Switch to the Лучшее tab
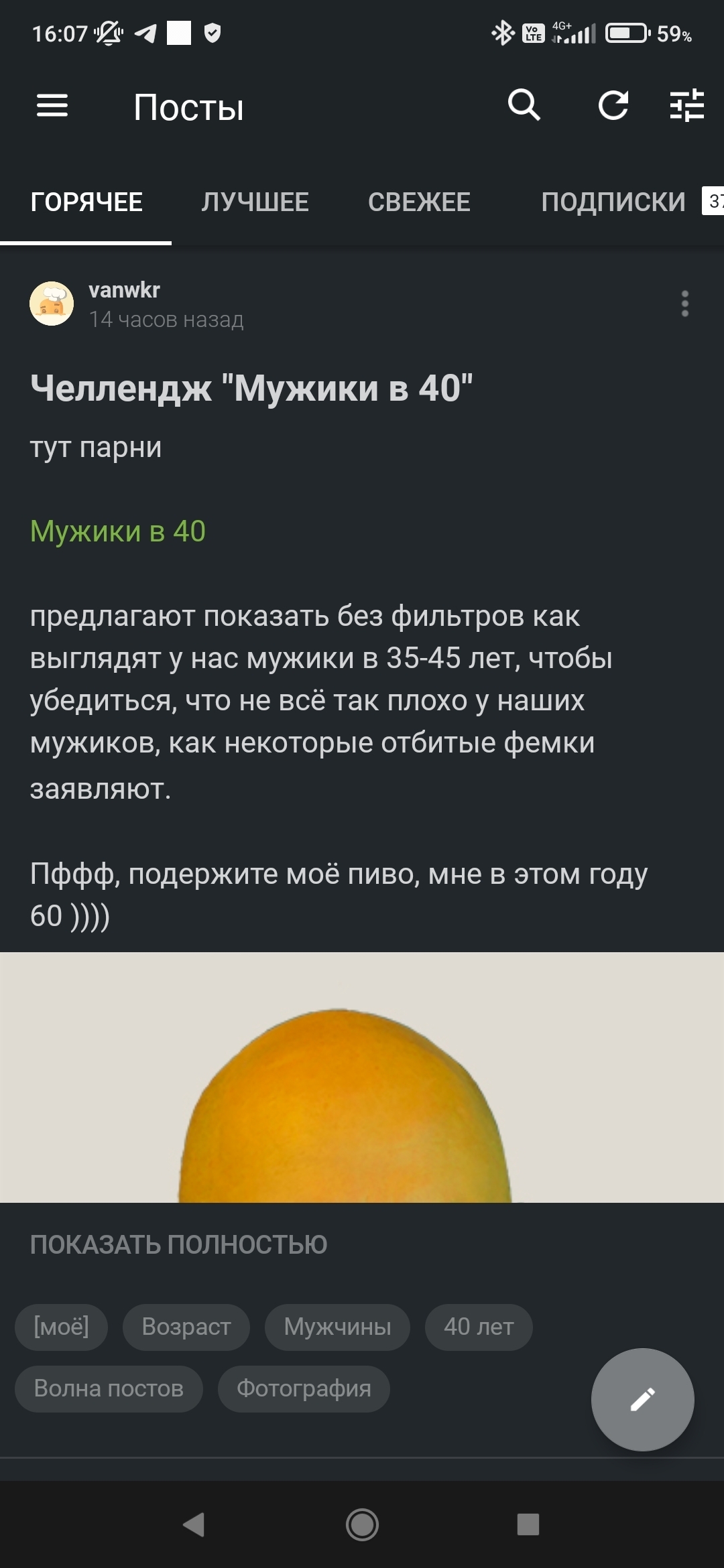The height and width of the screenshot is (1568, 724). 255,202
